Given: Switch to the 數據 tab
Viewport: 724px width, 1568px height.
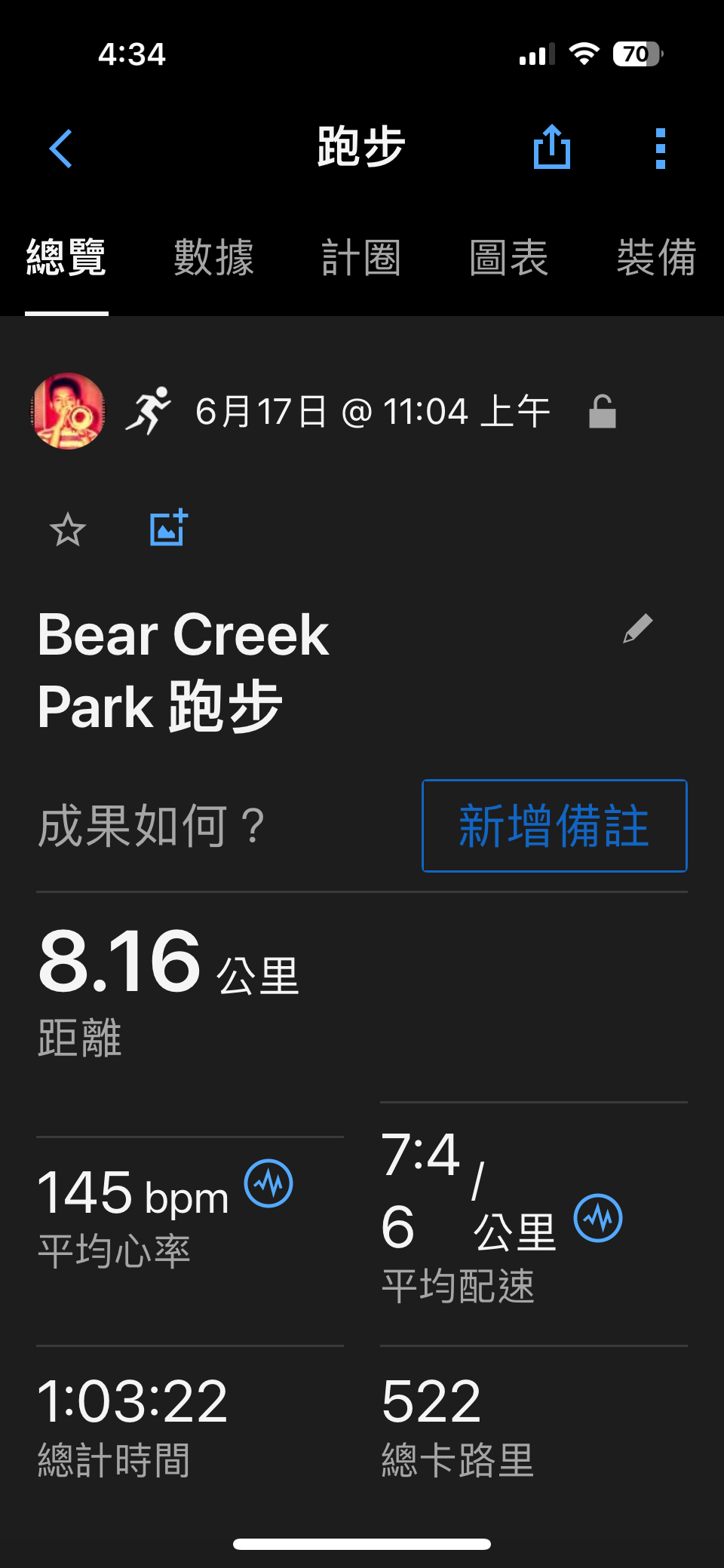Looking at the screenshot, I should click(x=213, y=258).
